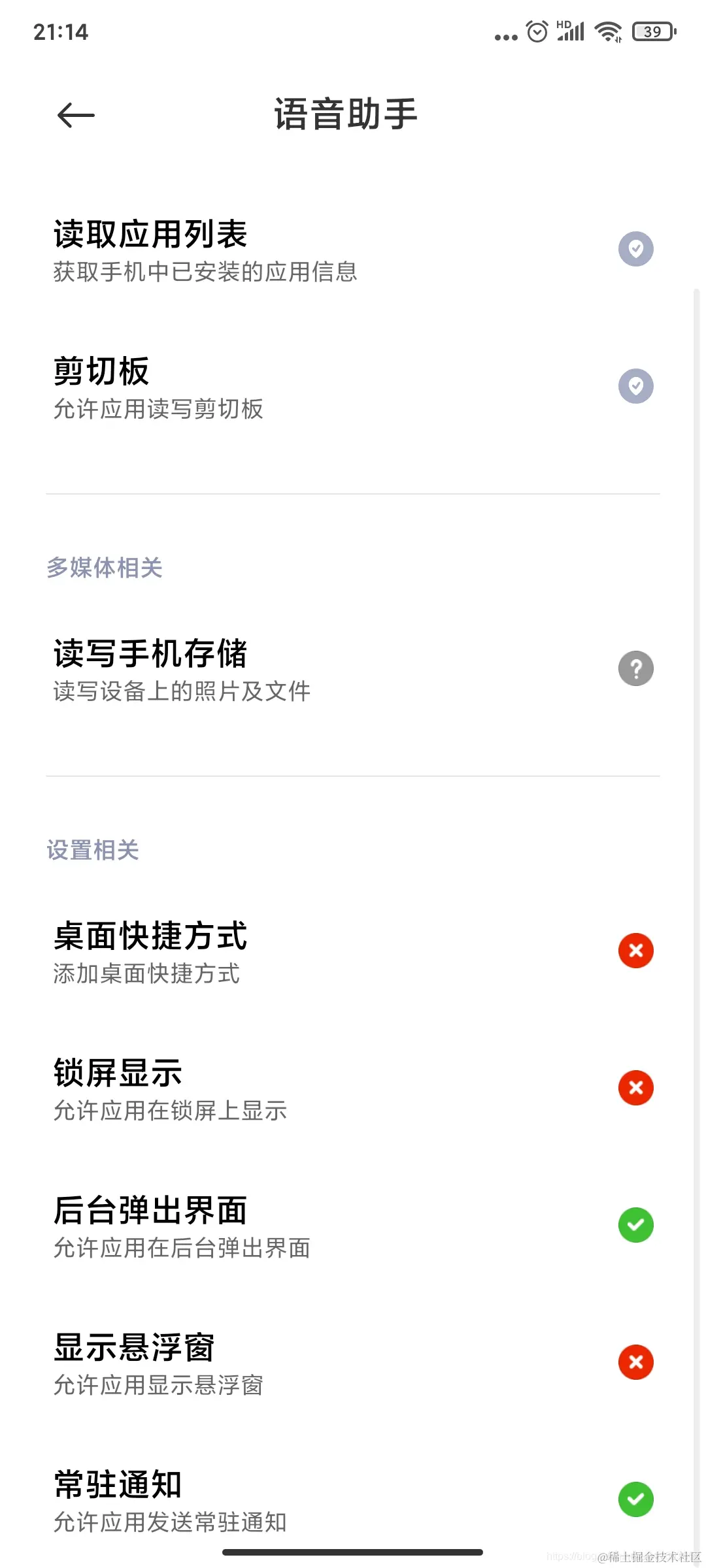The image size is (706, 1568).
Task: Enable the 显示悬浮窗 permission
Action: click(x=635, y=1363)
